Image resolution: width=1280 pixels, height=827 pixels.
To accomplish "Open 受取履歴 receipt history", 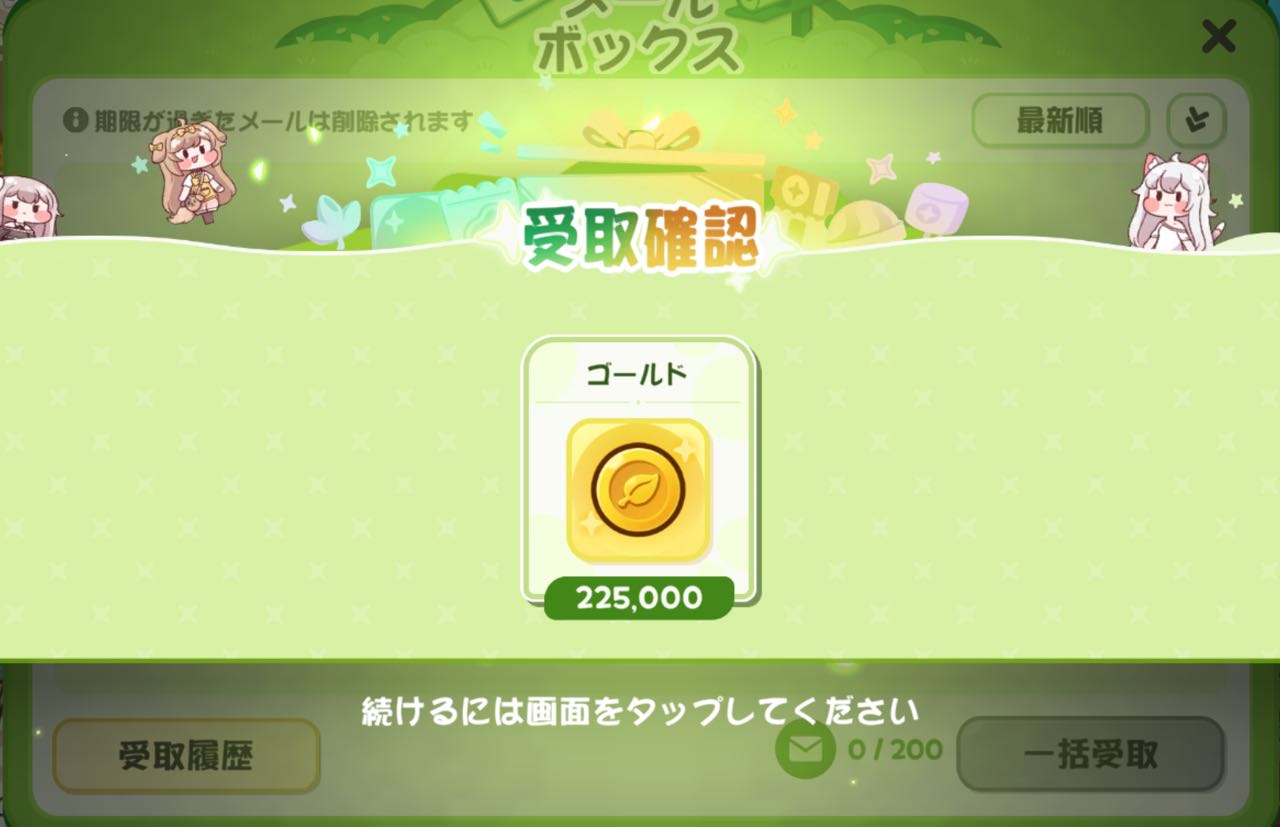I will (186, 755).
